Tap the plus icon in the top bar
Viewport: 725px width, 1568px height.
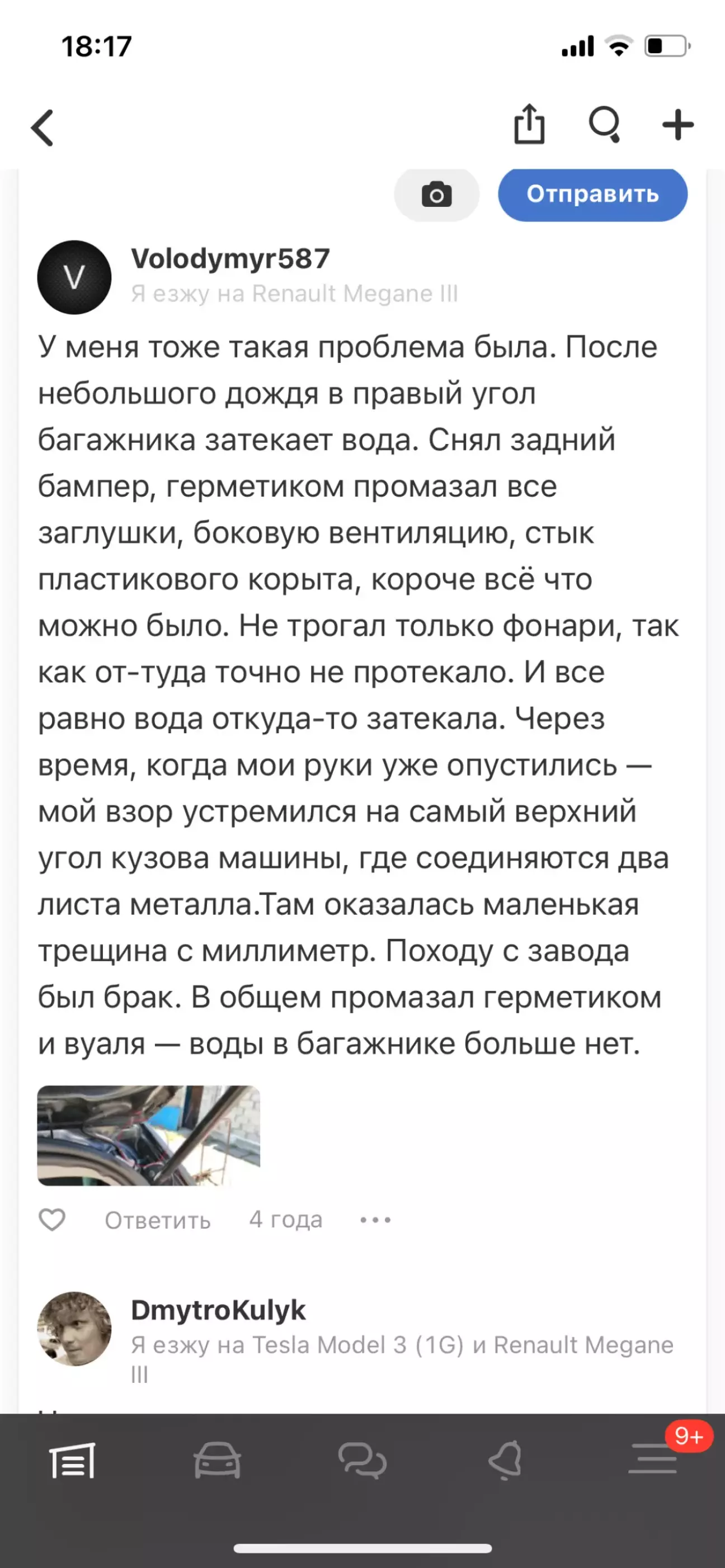[x=677, y=125]
